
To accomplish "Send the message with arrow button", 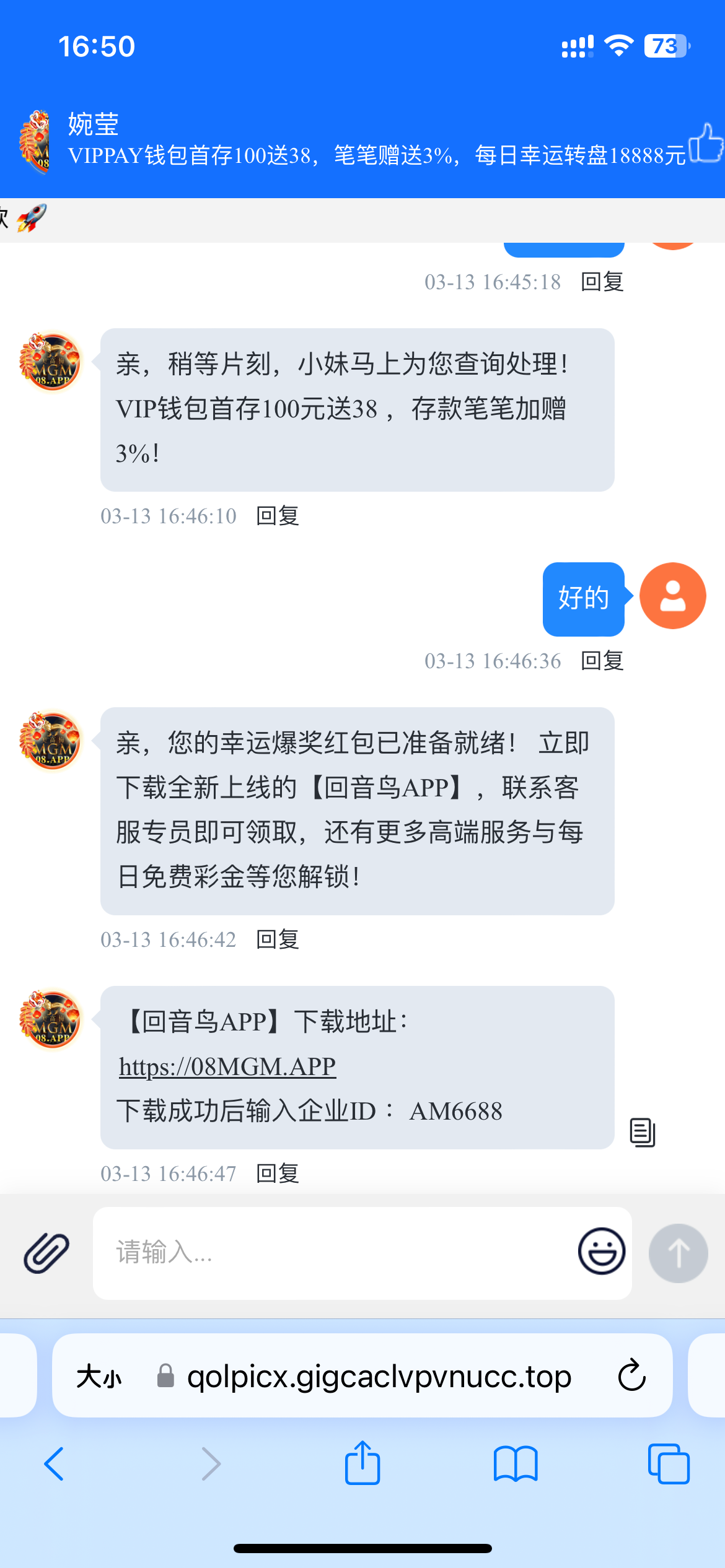I will pyautogui.click(x=678, y=1253).
